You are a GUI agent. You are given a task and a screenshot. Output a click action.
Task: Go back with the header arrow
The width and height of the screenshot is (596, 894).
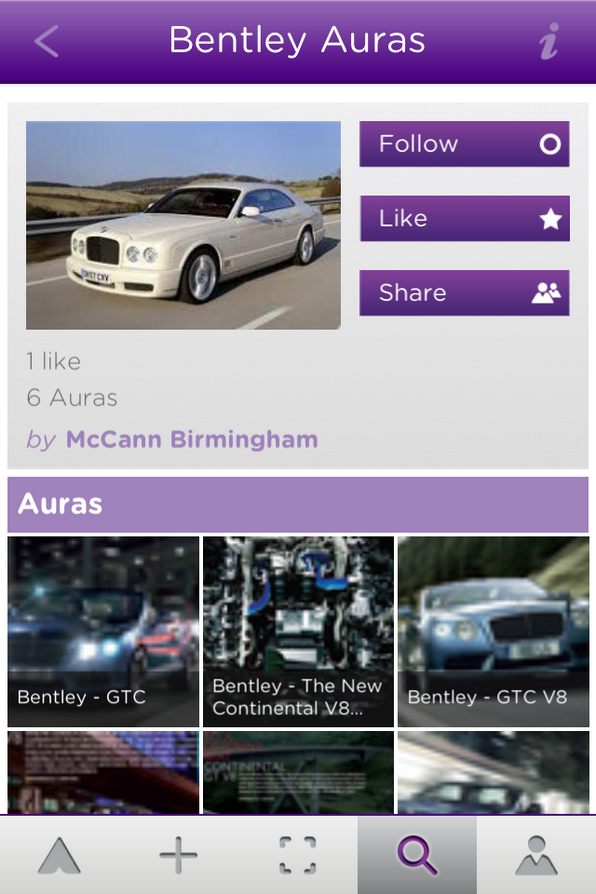(47, 41)
